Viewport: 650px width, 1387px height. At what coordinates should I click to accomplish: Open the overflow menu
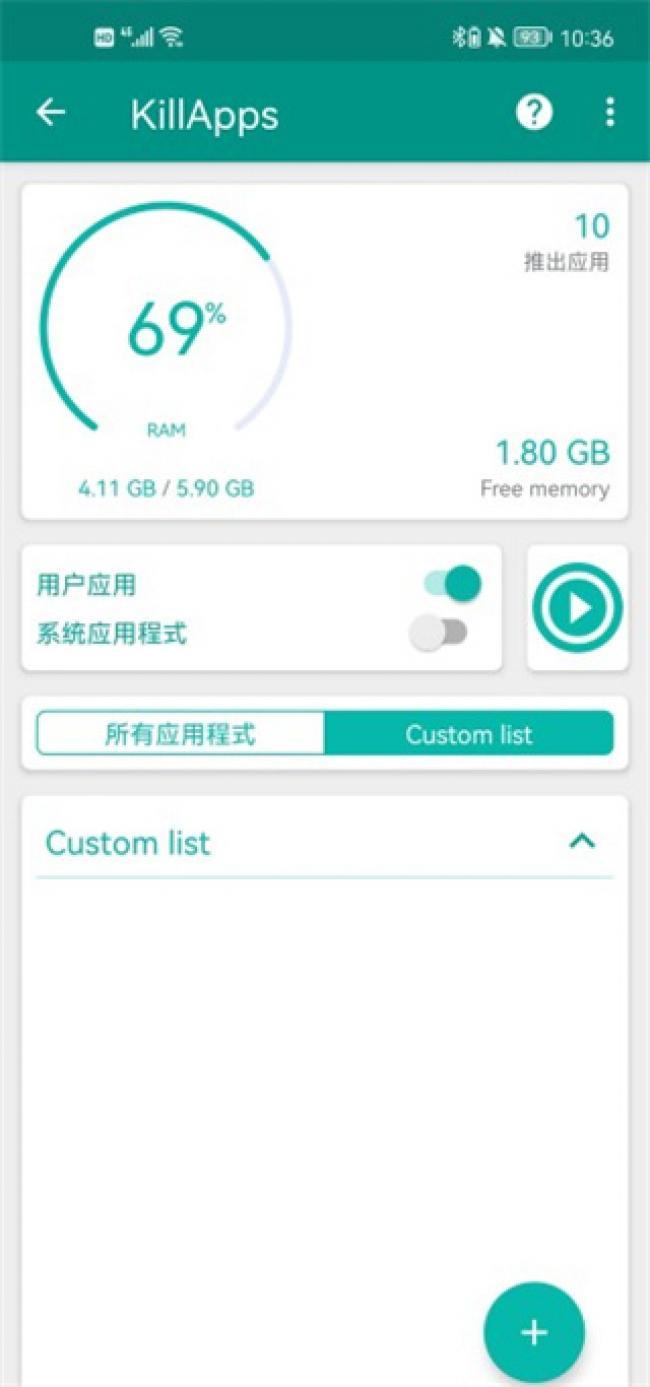[x=609, y=113]
